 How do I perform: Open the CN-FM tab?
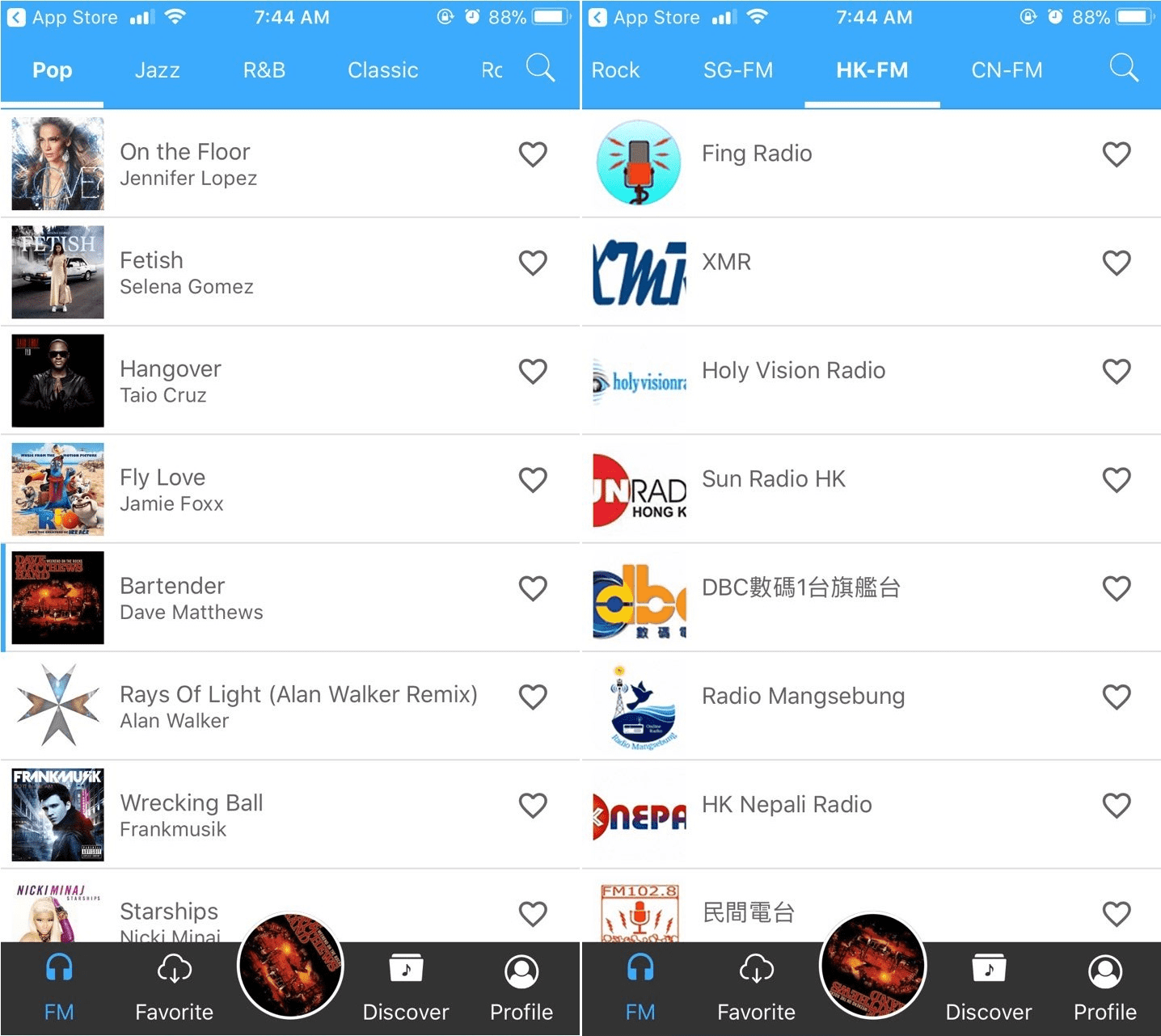tap(1007, 71)
